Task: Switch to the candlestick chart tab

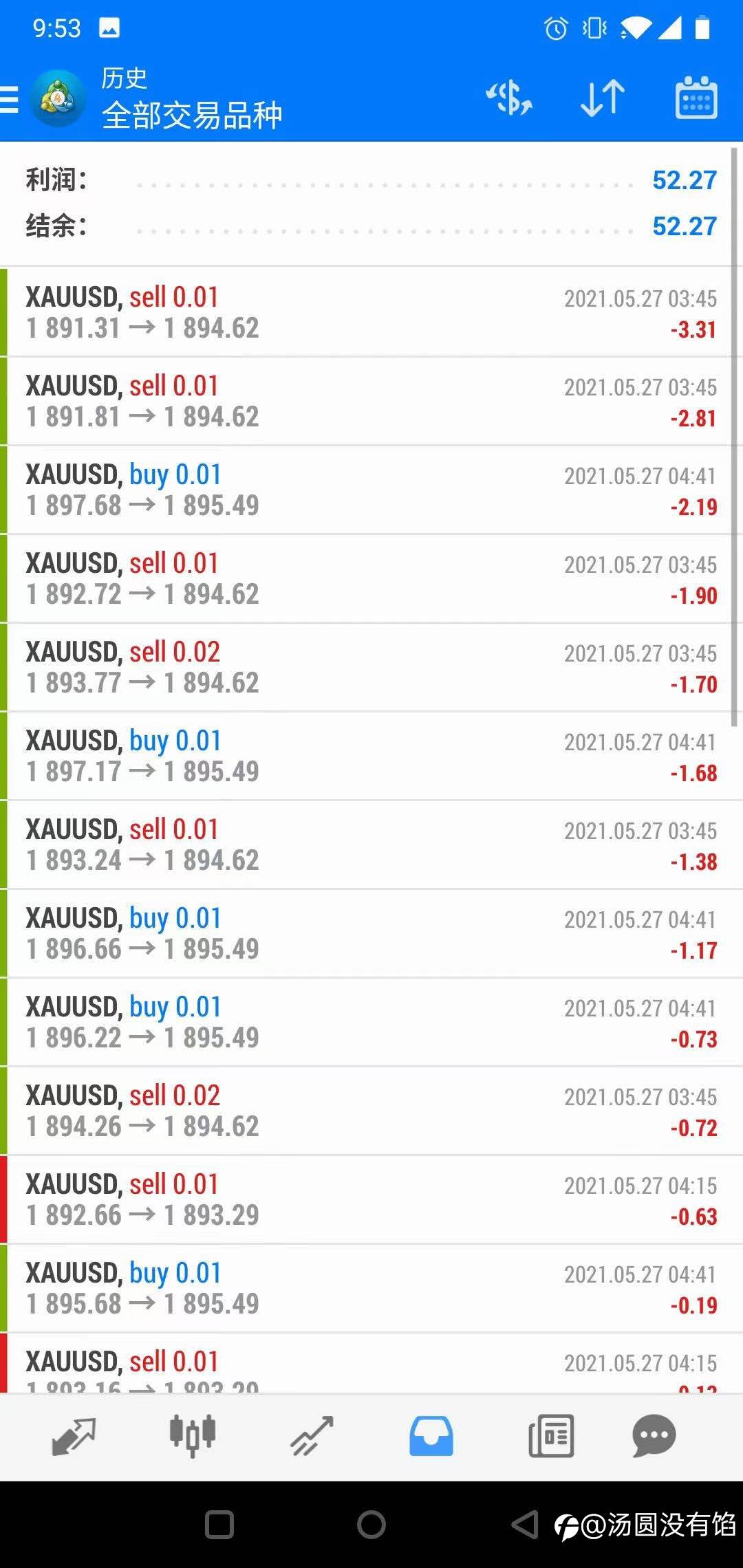Action: click(193, 1436)
